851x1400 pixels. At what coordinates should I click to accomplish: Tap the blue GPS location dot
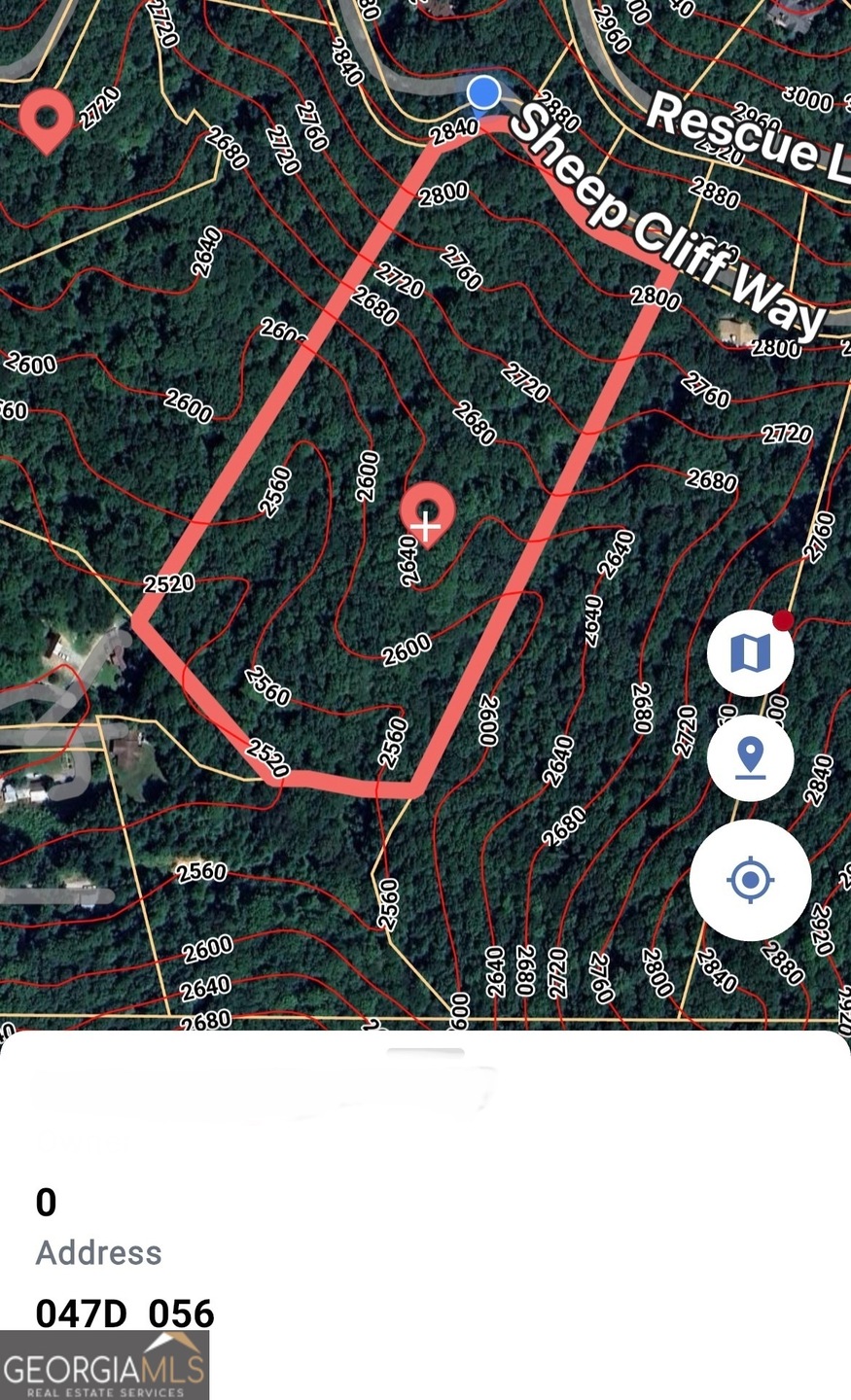483,92
